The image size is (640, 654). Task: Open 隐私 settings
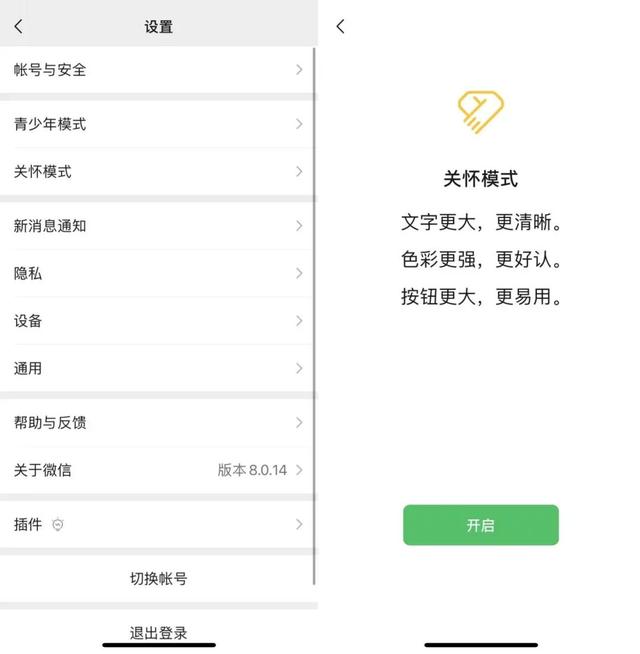157,273
